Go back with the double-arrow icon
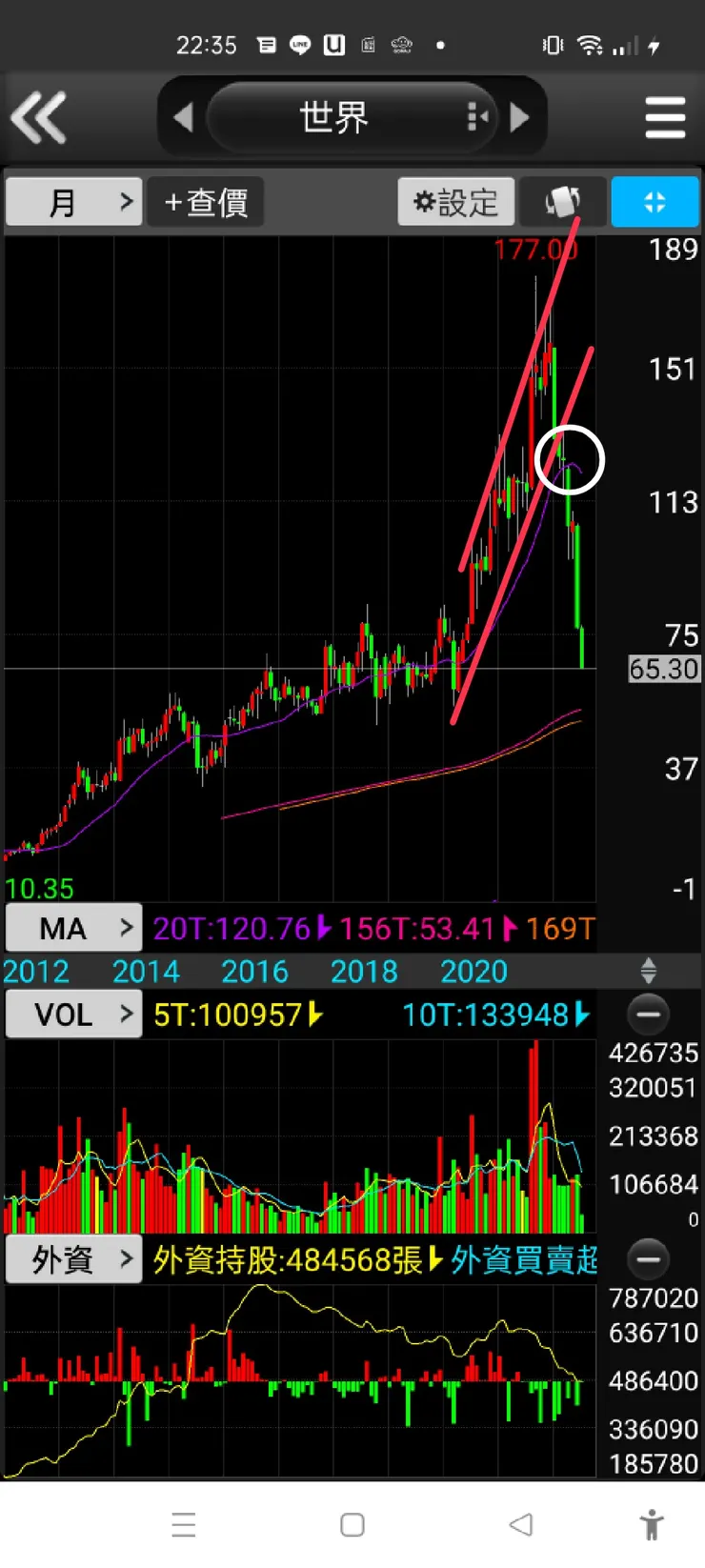The width and height of the screenshot is (705, 1568). point(38,117)
